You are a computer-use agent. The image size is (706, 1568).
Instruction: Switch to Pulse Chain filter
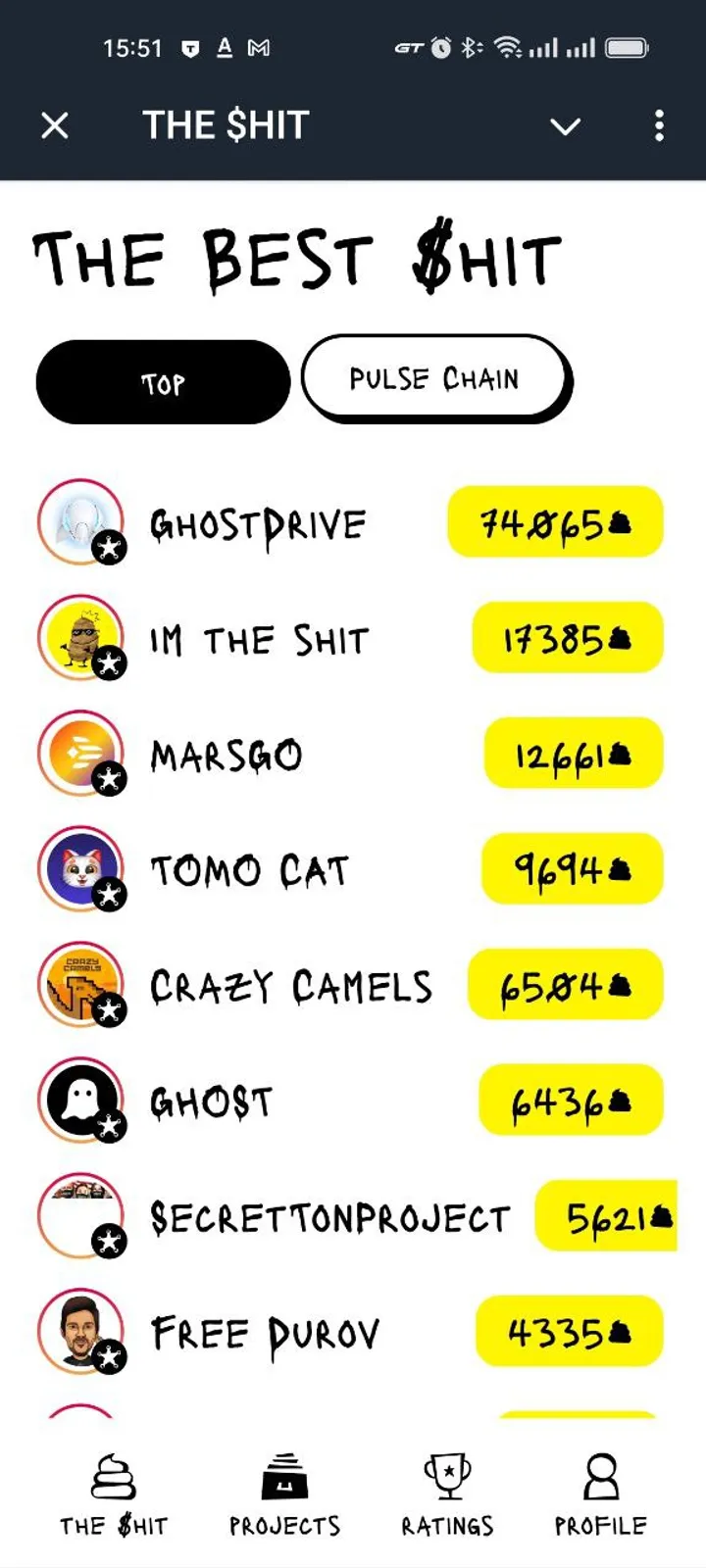click(x=434, y=379)
